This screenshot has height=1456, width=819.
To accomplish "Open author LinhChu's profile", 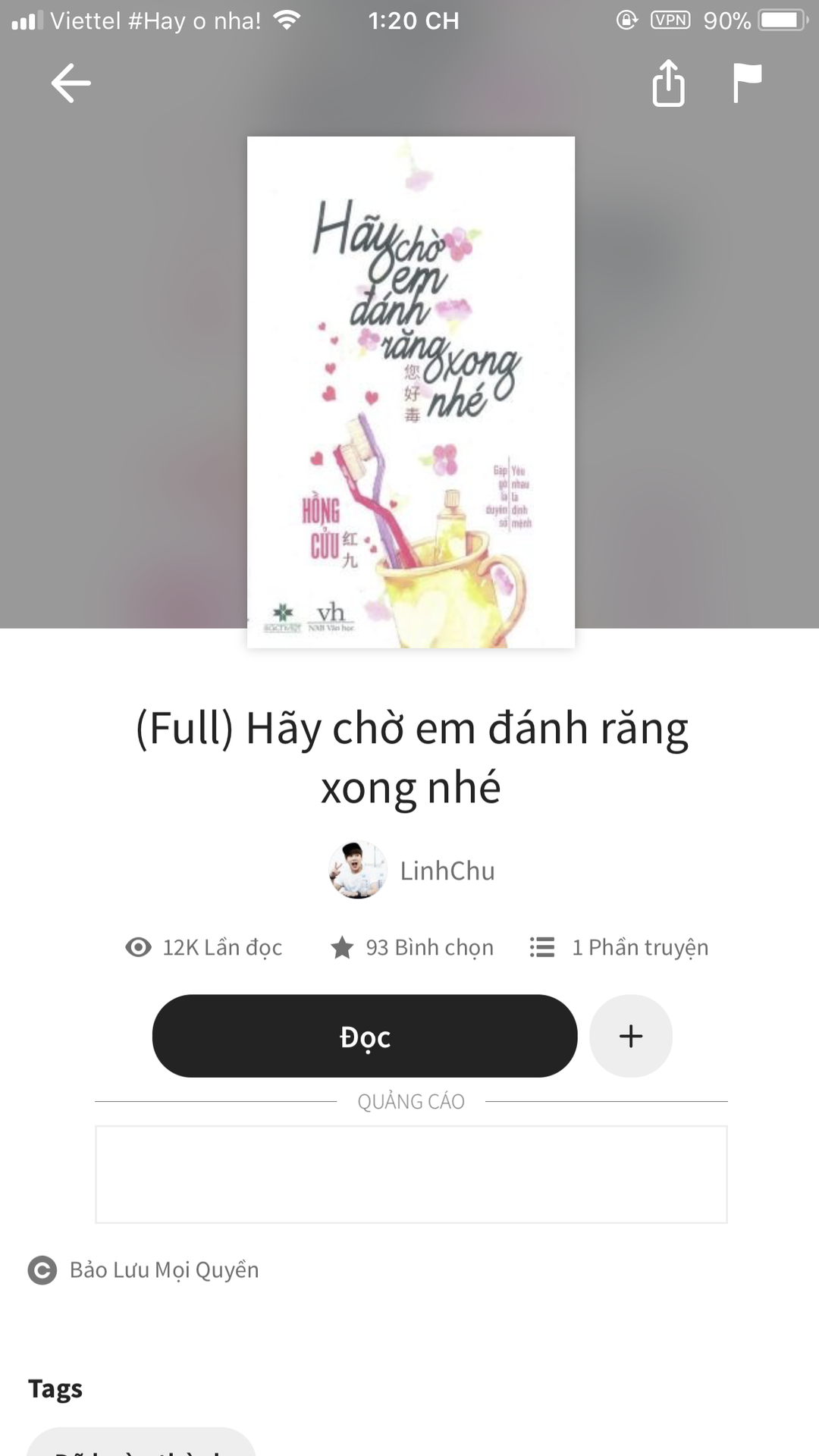I will (412, 871).
